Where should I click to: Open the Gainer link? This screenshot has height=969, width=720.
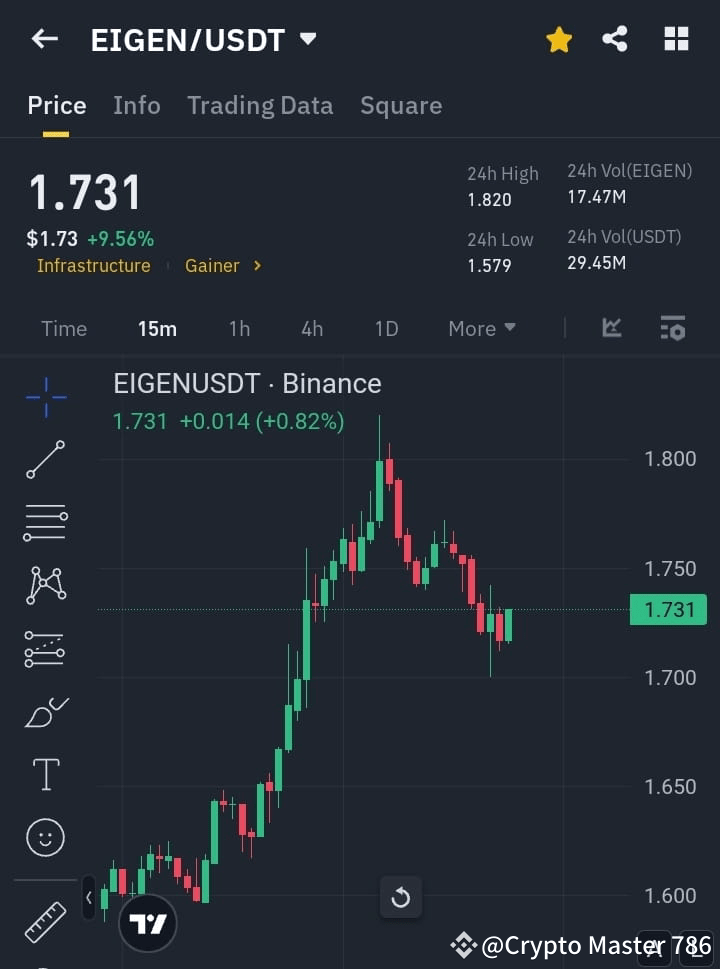212,266
